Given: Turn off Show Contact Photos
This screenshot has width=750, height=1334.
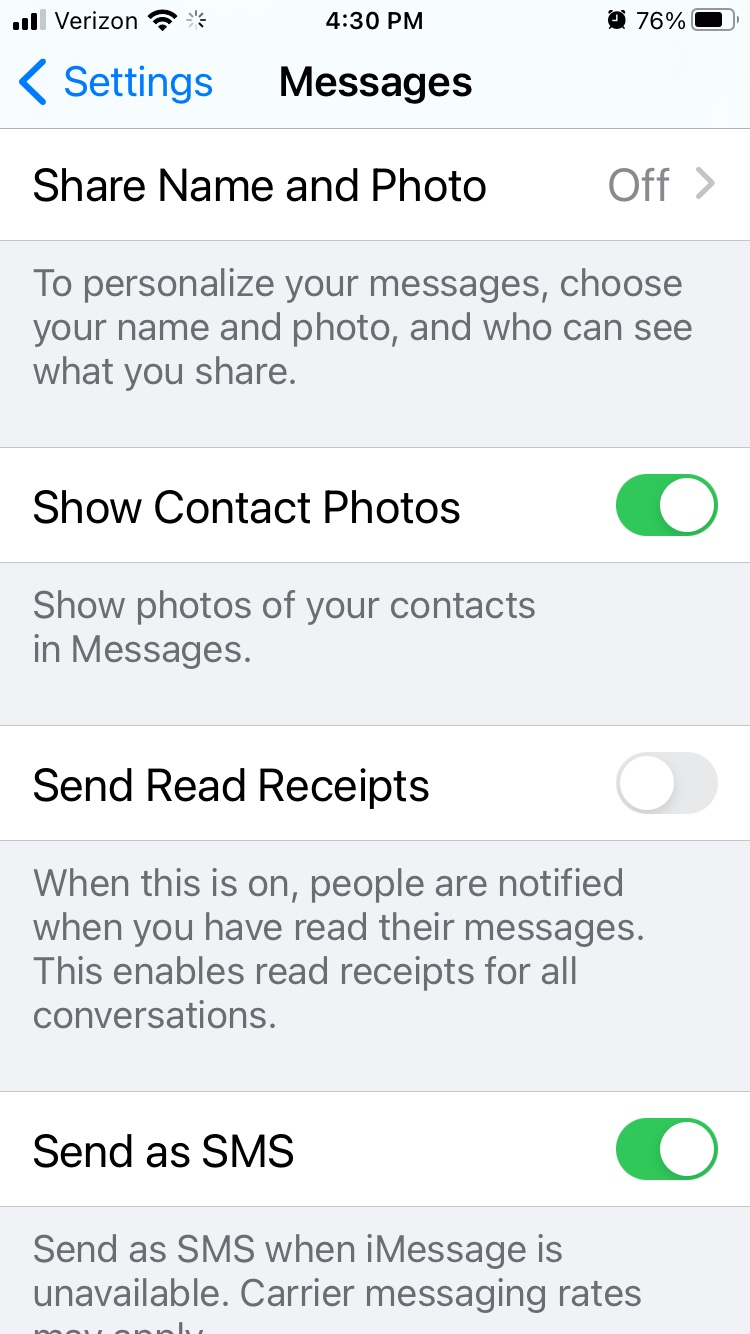Looking at the screenshot, I should [x=666, y=507].
